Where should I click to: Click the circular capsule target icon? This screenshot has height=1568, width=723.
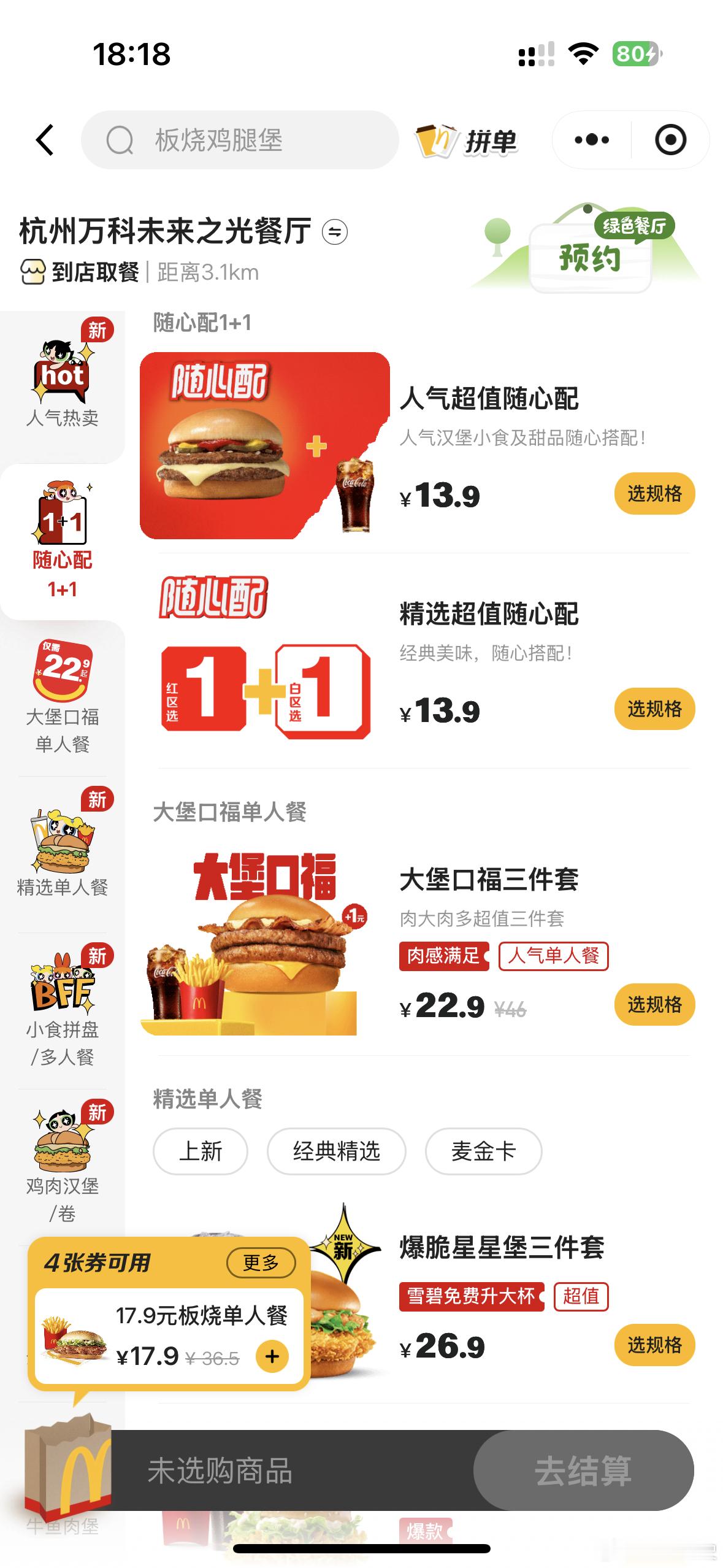(670, 140)
